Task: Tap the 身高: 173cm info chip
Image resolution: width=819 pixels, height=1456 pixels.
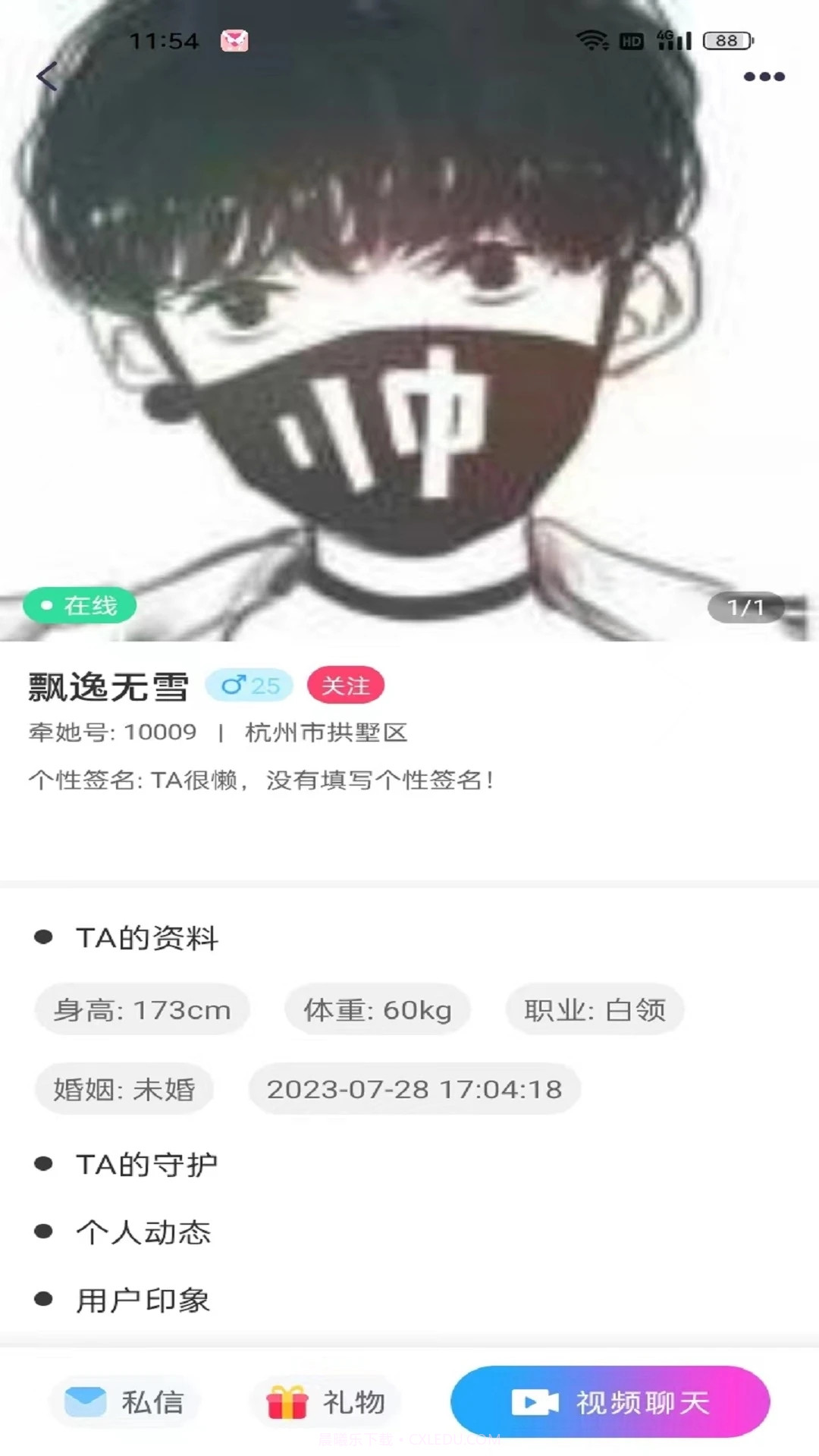Action: click(143, 1009)
